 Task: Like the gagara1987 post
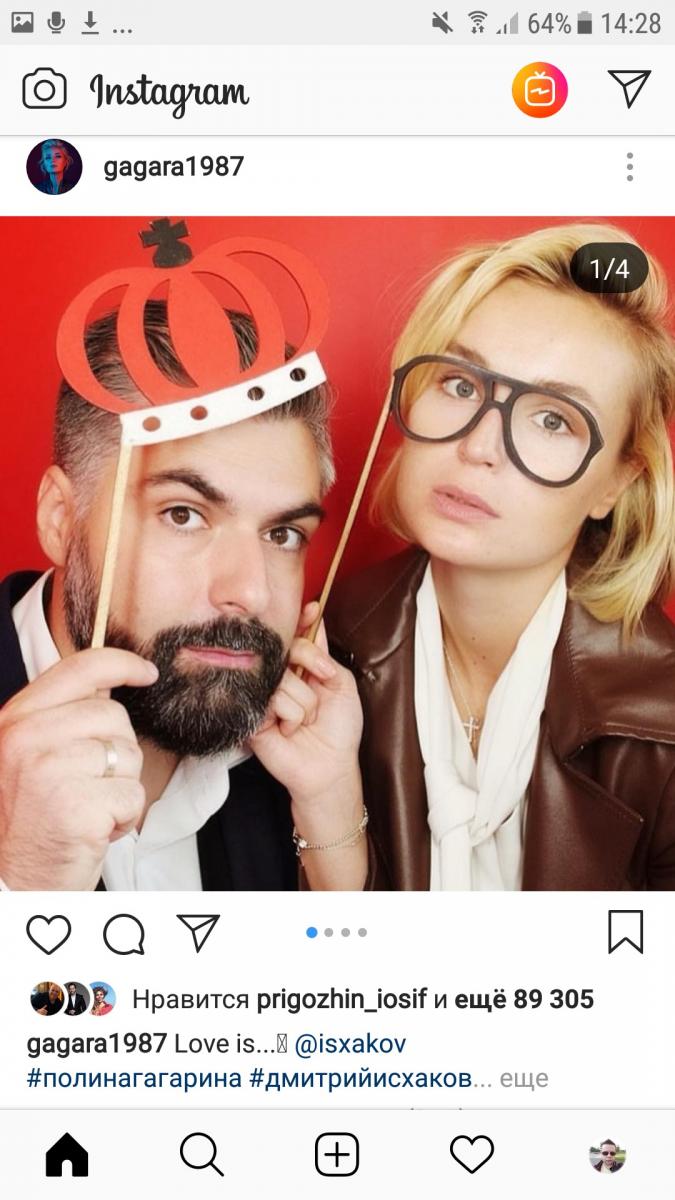48,934
